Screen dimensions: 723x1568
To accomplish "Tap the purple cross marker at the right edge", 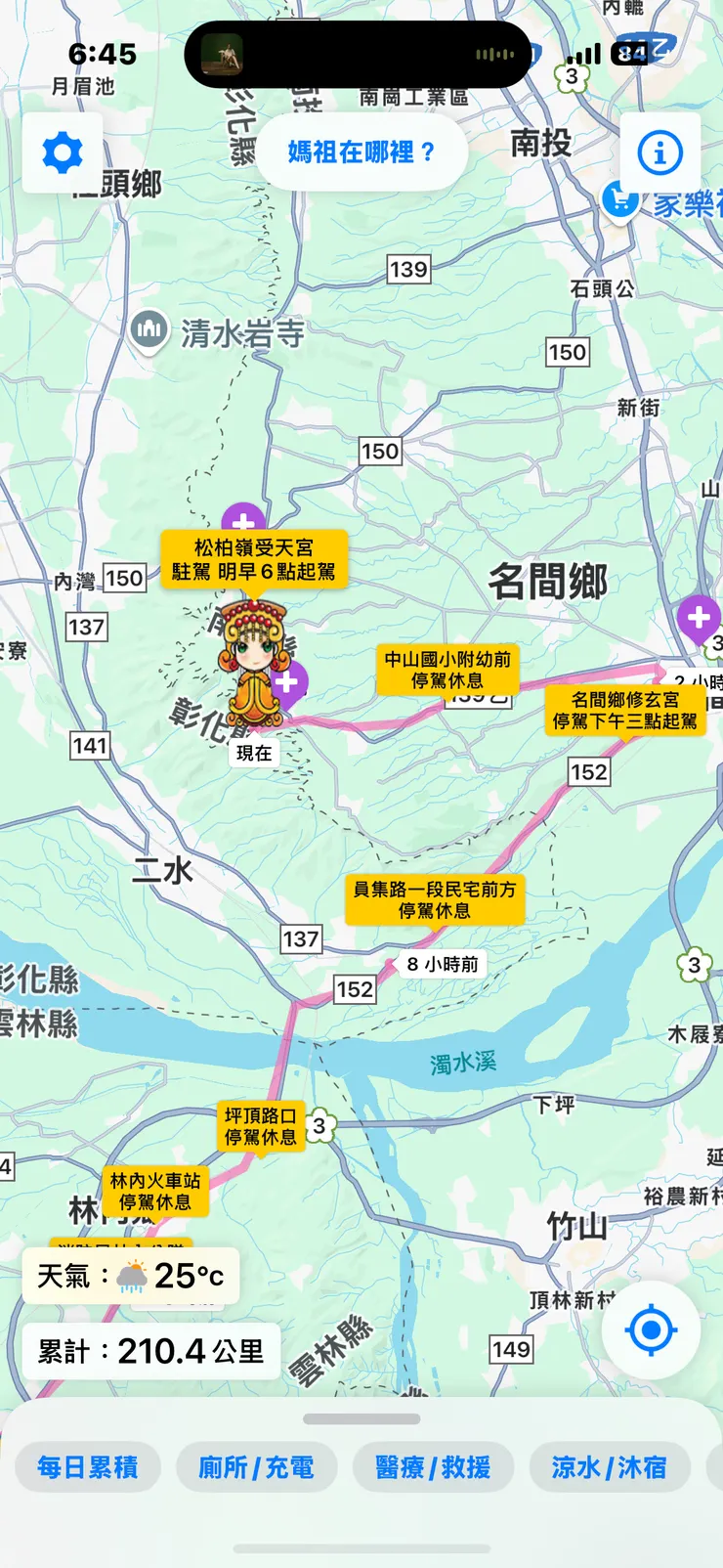I will [x=700, y=619].
